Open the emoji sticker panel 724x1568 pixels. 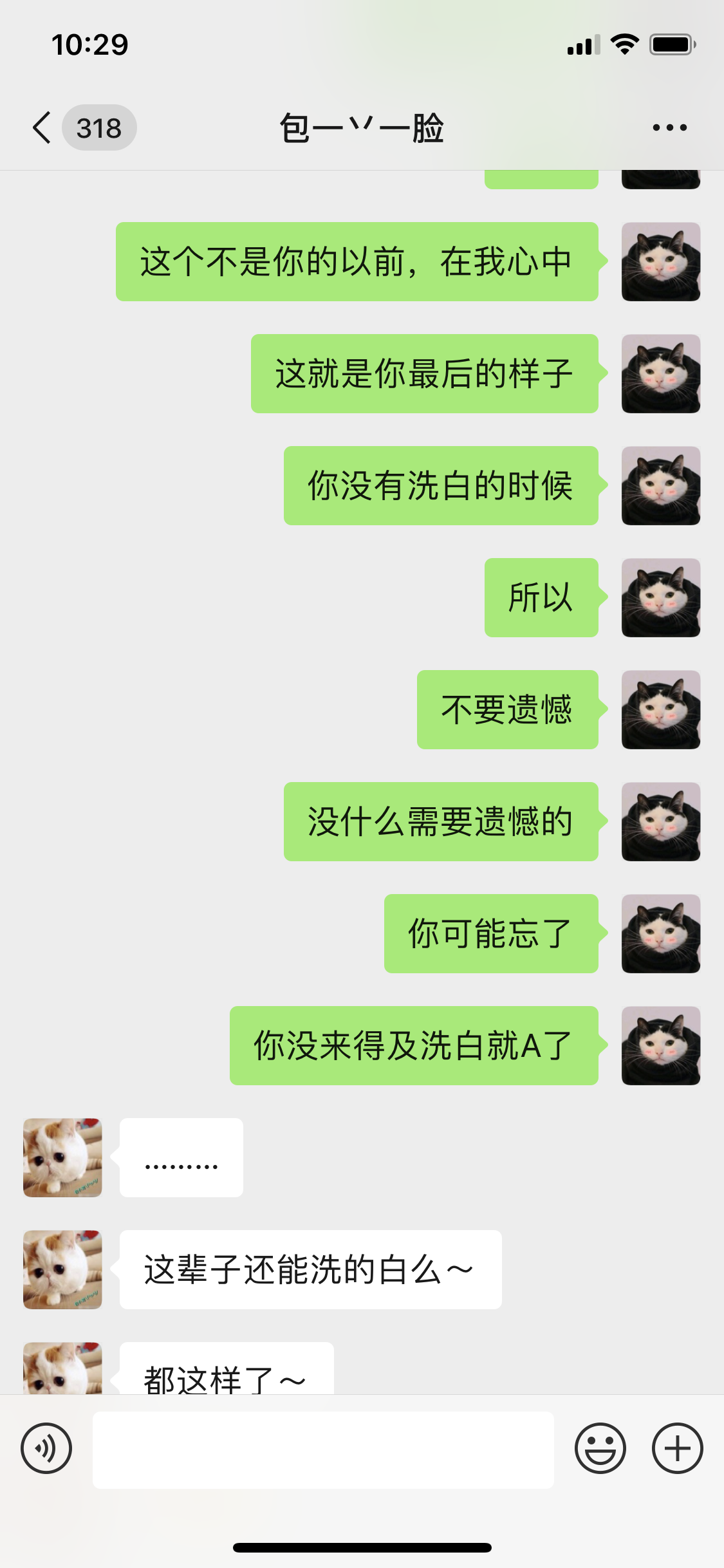pyautogui.click(x=600, y=1449)
